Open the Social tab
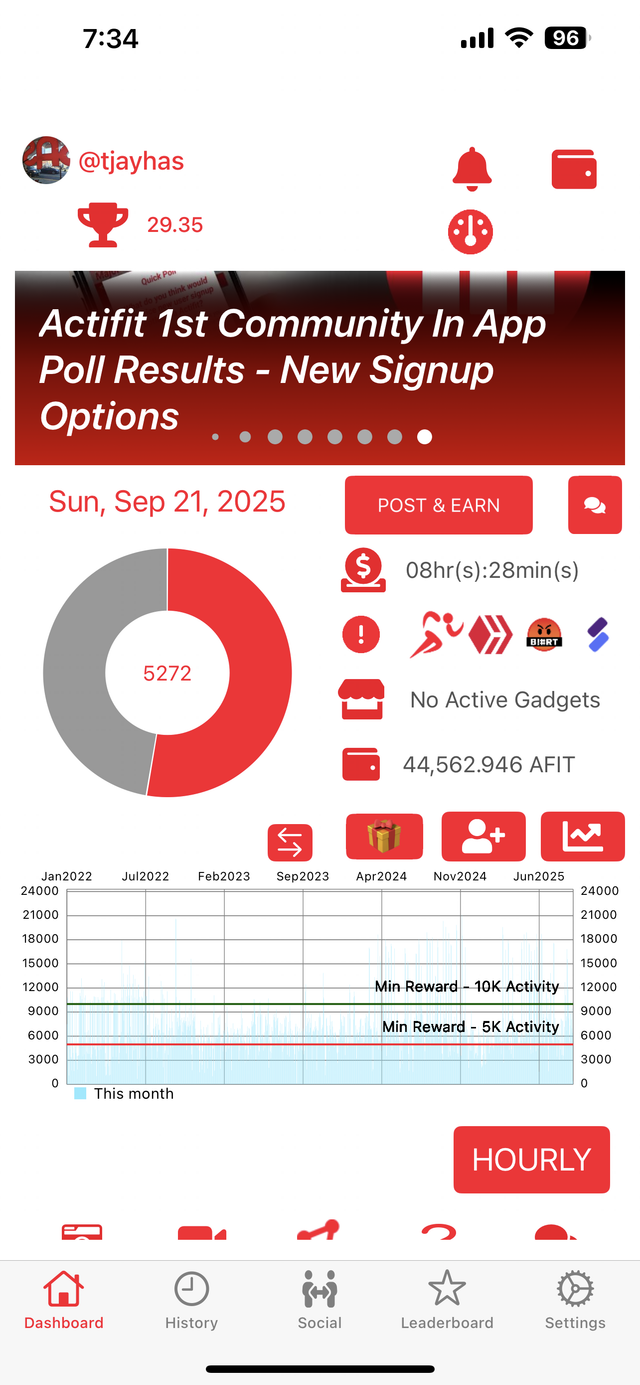The width and height of the screenshot is (640, 1385). tap(320, 1300)
